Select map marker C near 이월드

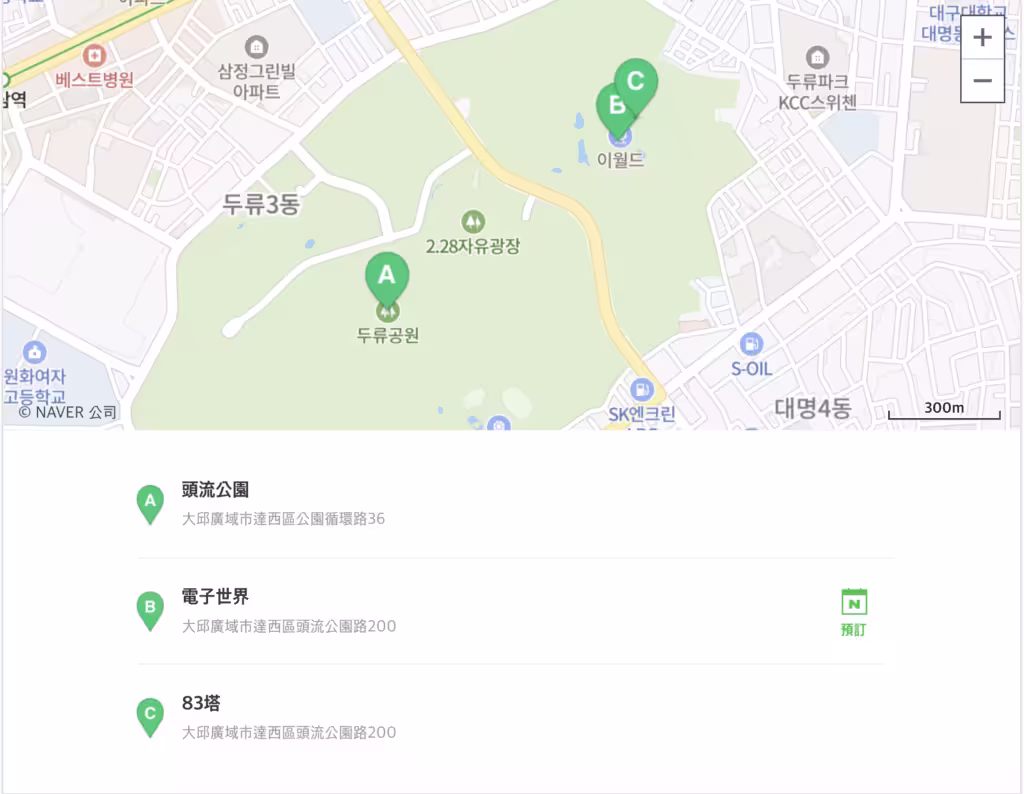(638, 80)
